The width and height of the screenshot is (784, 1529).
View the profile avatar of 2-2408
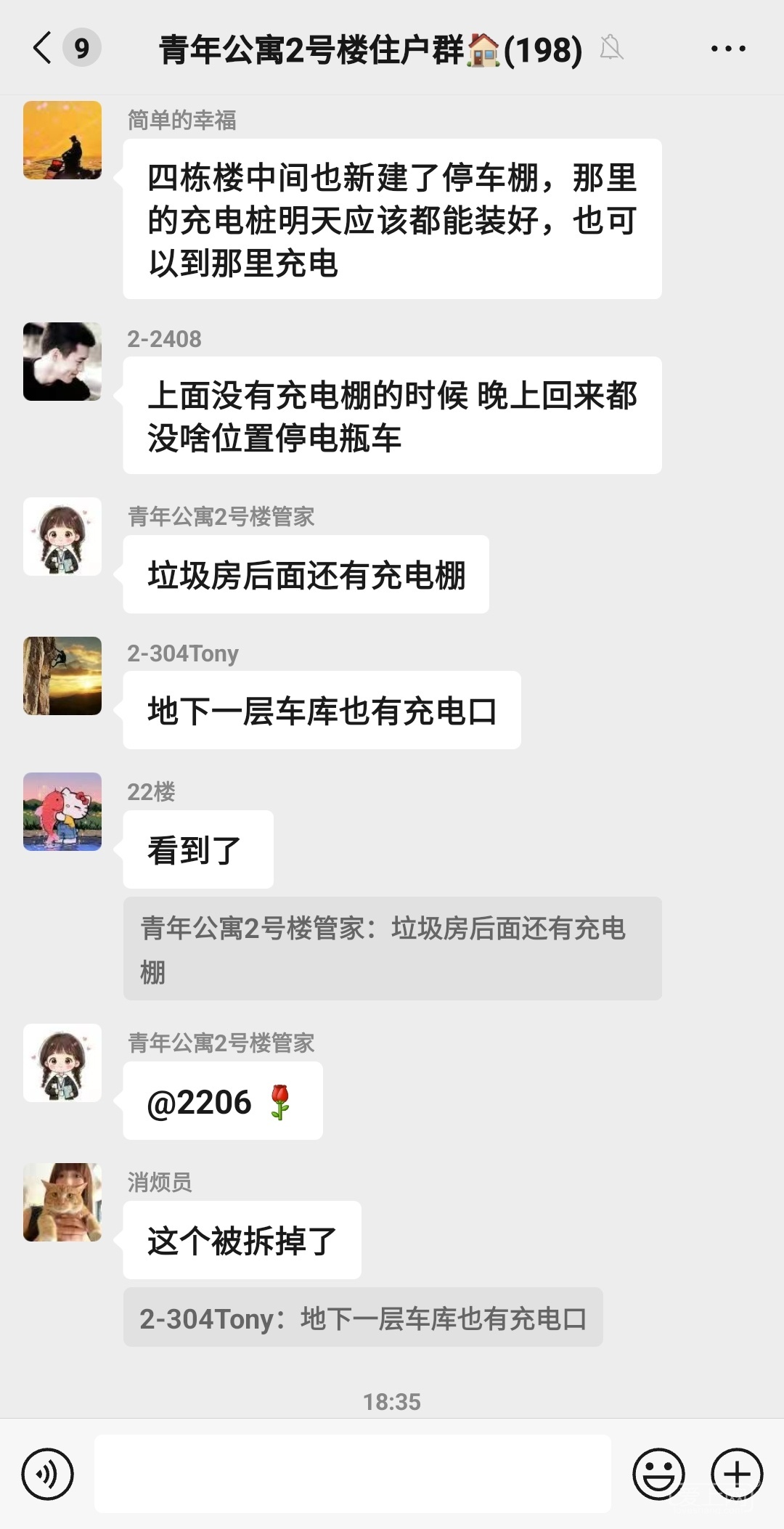[x=62, y=362]
